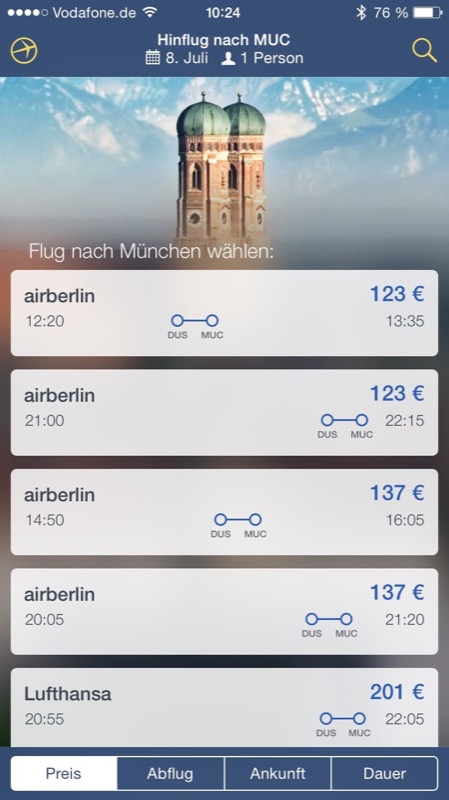Select the Lufthansa flight for 201 €
Viewport: 449px width, 800px height.
tap(224, 708)
